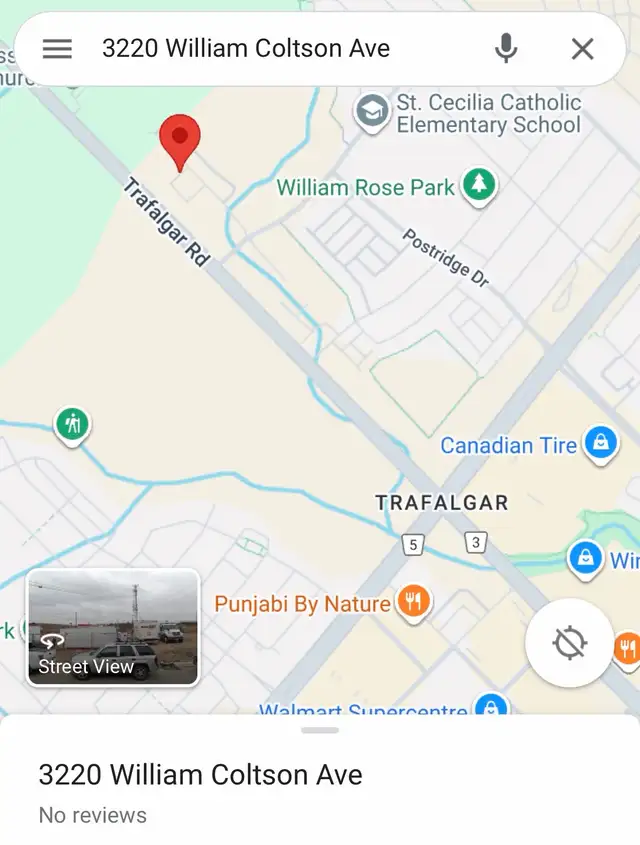
Task: Open the Street View thumbnail
Action: (x=112, y=627)
